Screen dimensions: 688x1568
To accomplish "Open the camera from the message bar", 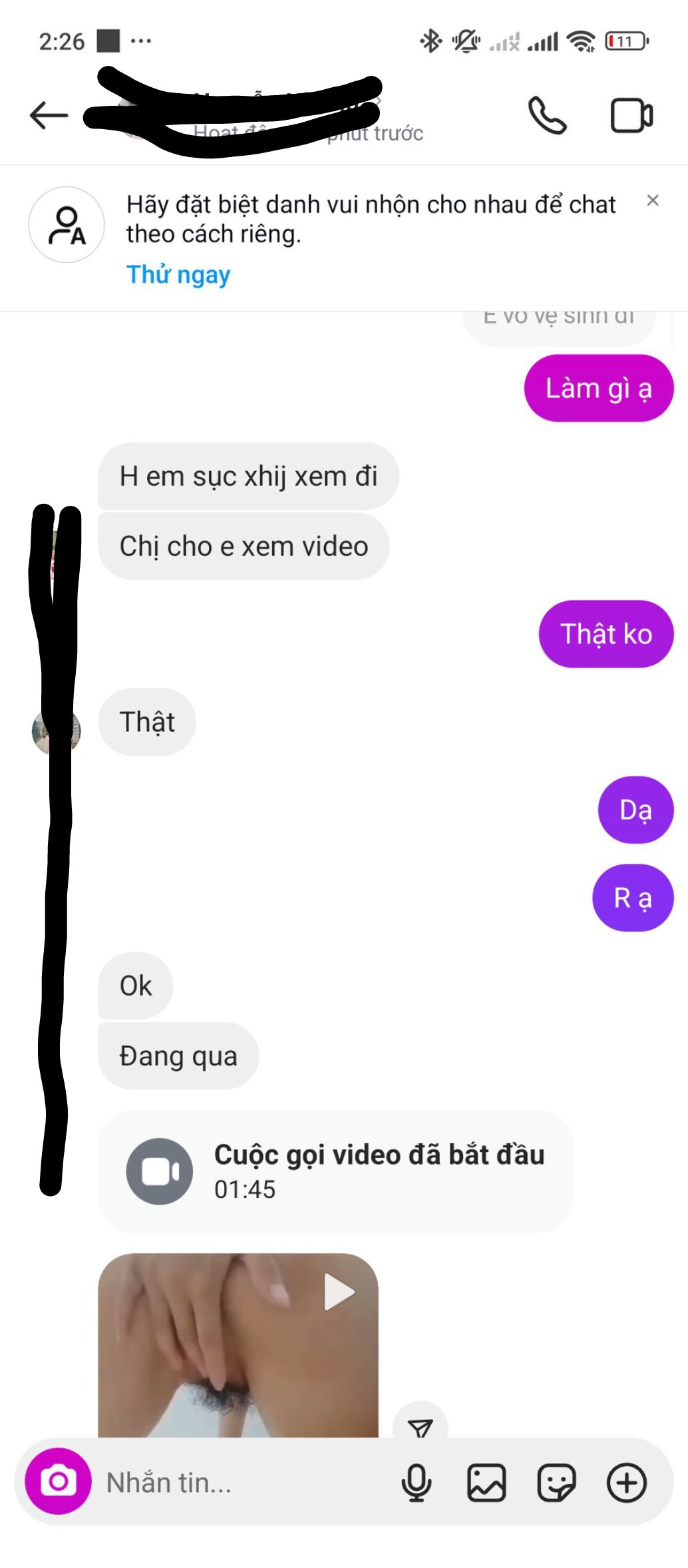I will (59, 1481).
